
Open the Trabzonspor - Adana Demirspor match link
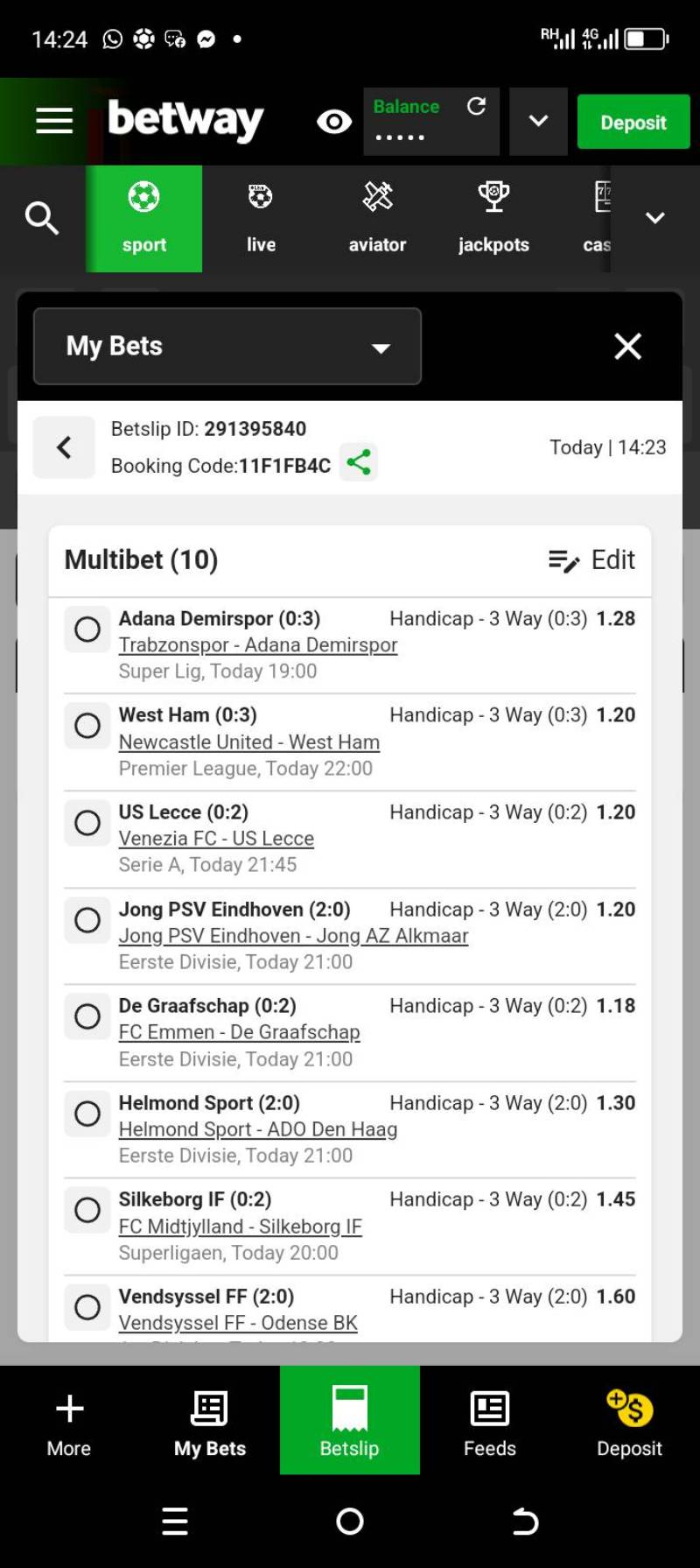pos(258,645)
